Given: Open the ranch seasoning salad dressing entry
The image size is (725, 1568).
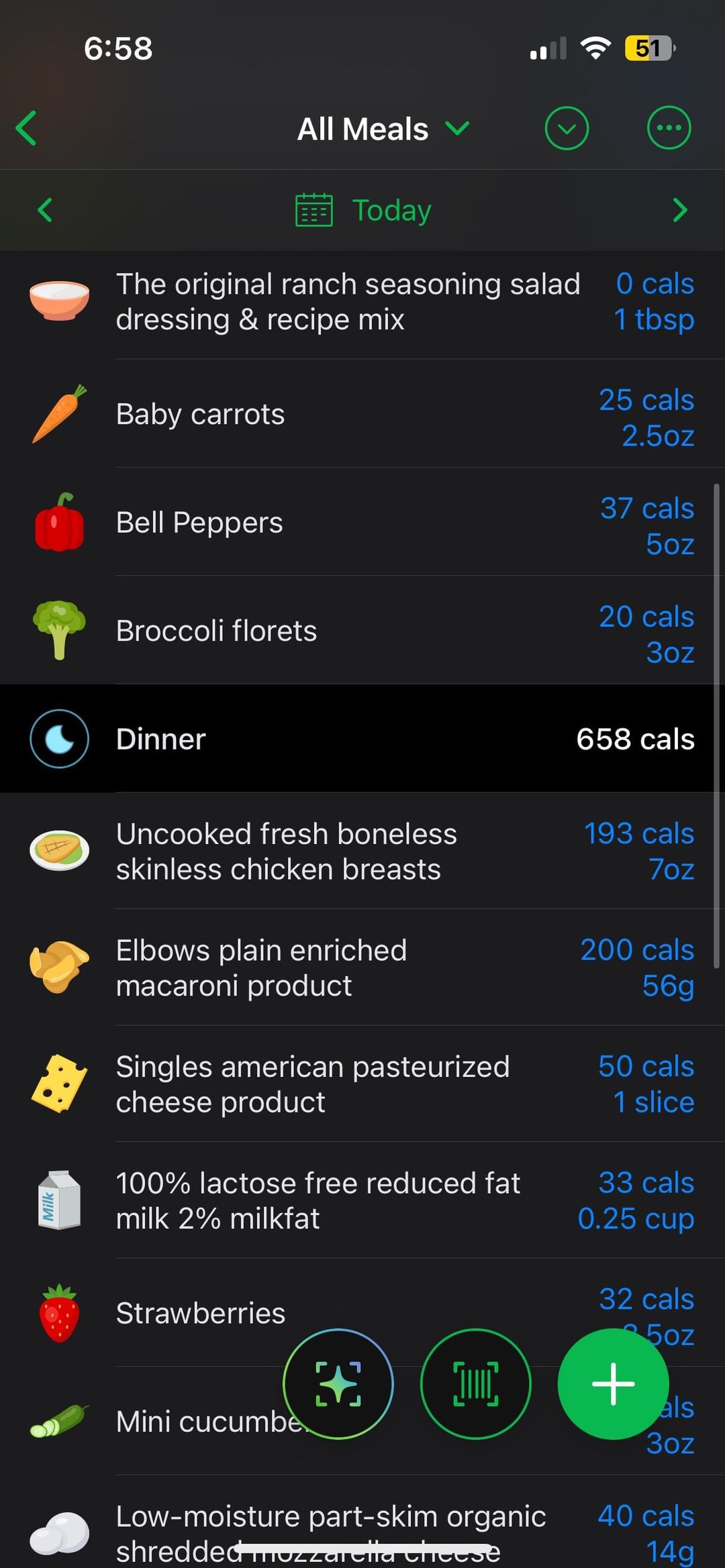Looking at the screenshot, I should pos(348,301).
